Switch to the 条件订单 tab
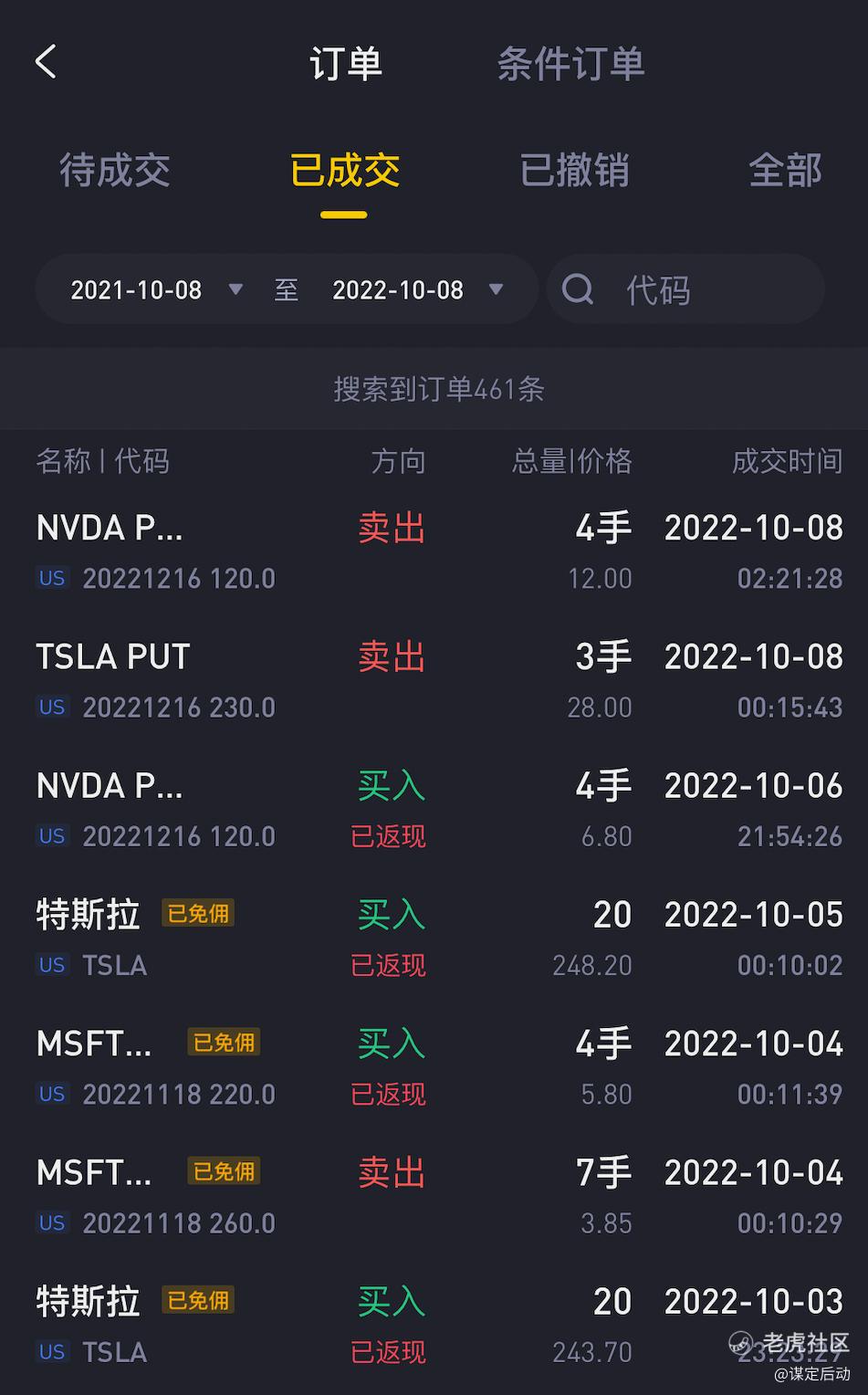The width and height of the screenshot is (868, 1395). point(570,64)
